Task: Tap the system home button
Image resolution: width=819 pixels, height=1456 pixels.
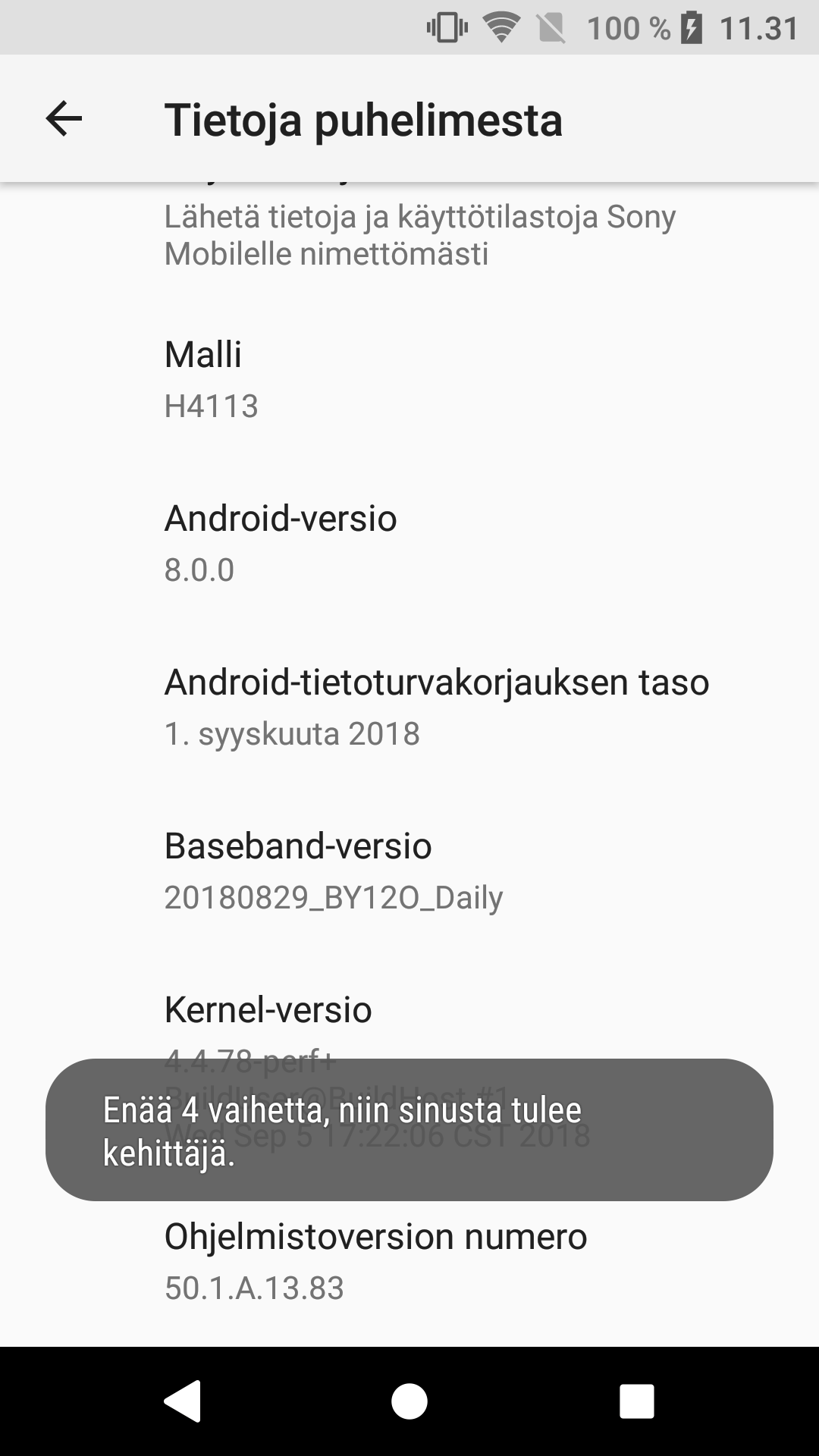Action: [x=409, y=1401]
